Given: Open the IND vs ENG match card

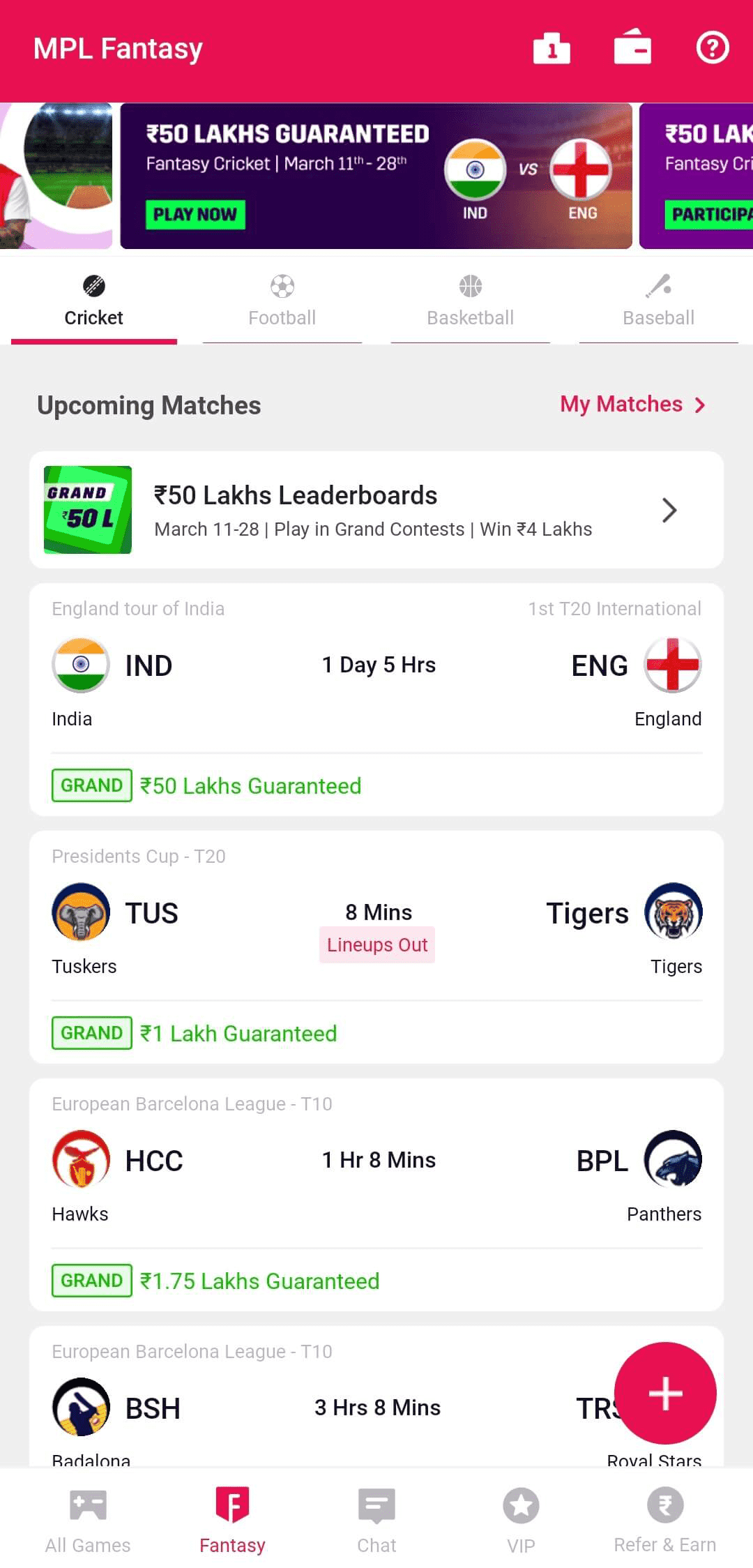Looking at the screenshot, I should (376, 700).
